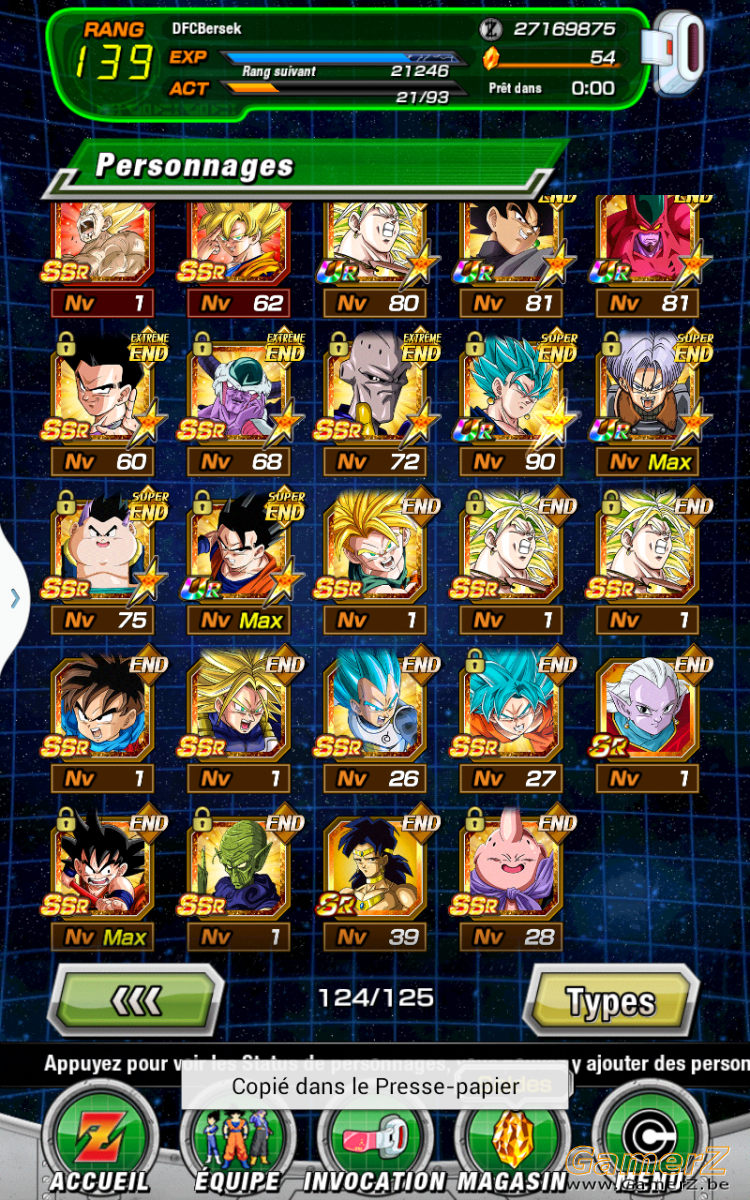
Task: Go to the previous characters page
Action: pos(136,1000)
